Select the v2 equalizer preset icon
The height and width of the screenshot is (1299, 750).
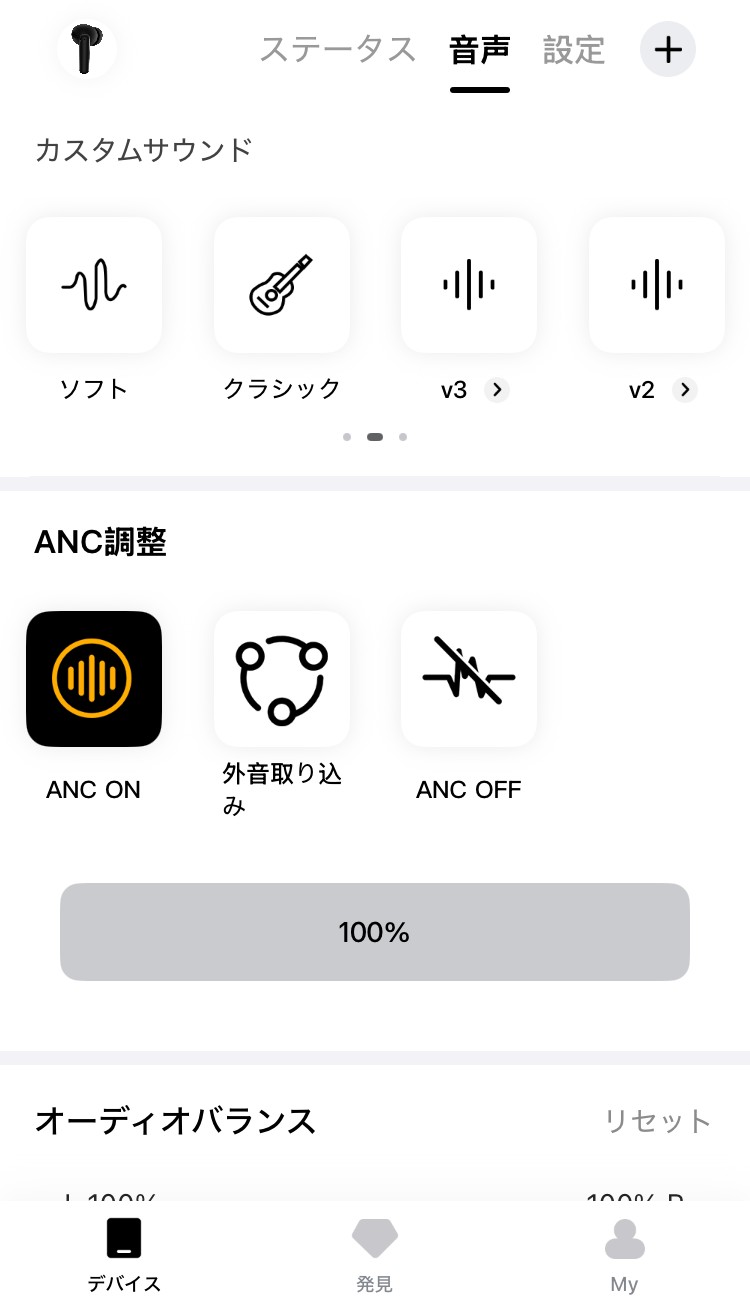point(656,284)
